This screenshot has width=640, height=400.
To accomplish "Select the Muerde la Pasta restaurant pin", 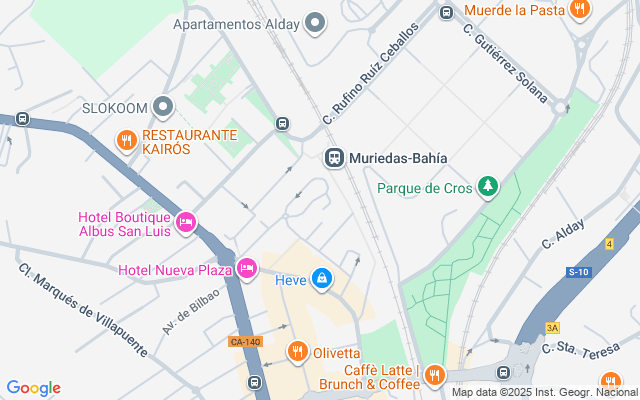I will point(579,10).
